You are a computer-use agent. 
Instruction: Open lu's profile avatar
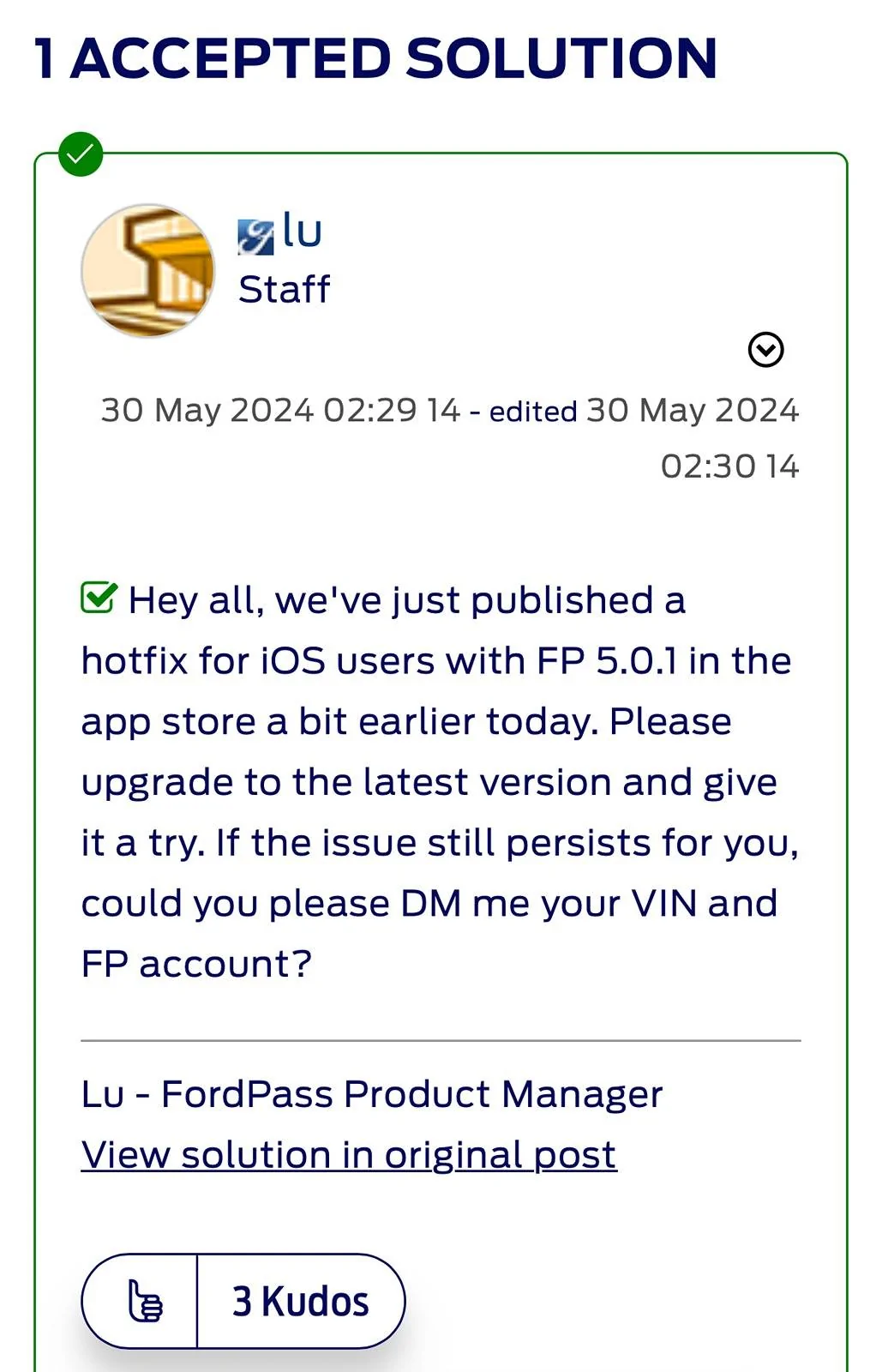[147, 270]
